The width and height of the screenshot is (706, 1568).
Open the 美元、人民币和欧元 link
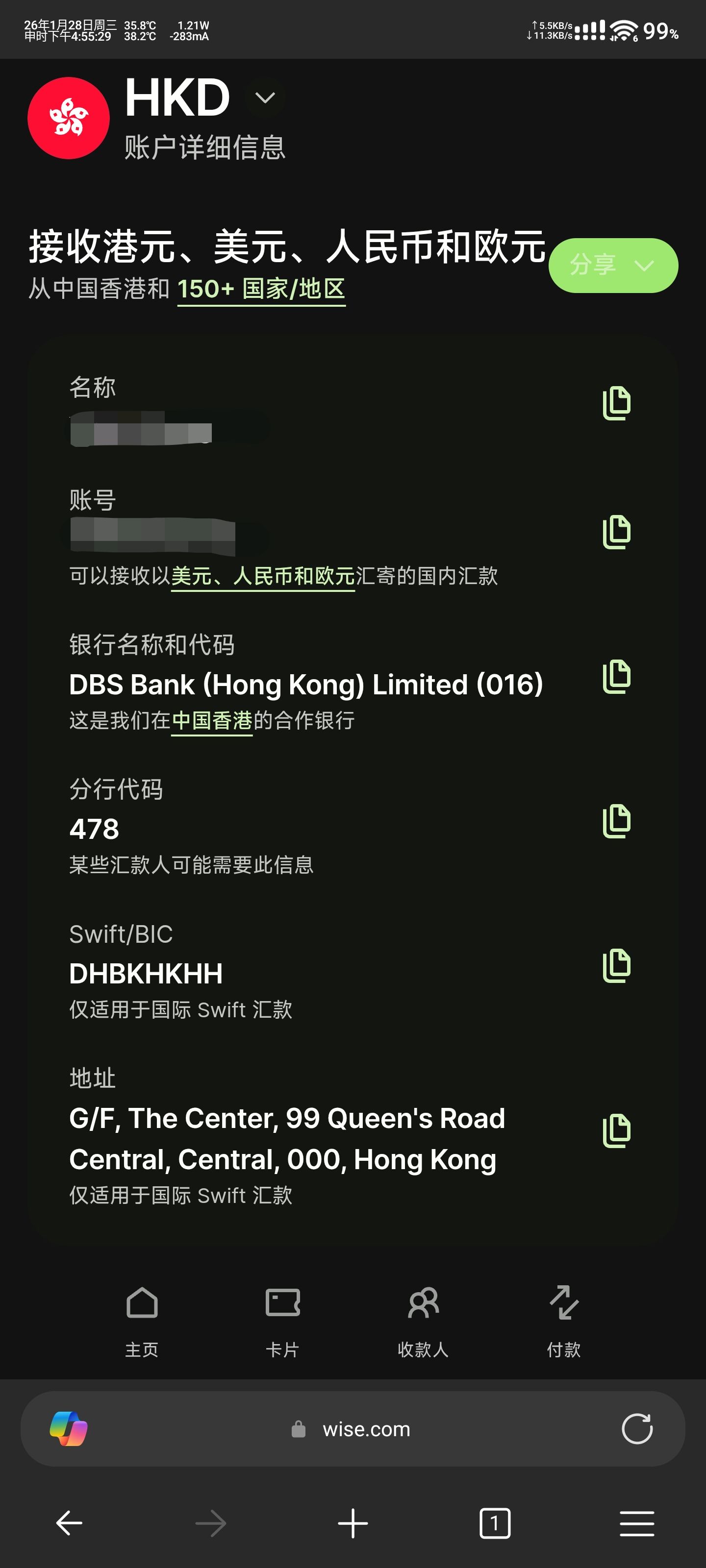point(262,576)
